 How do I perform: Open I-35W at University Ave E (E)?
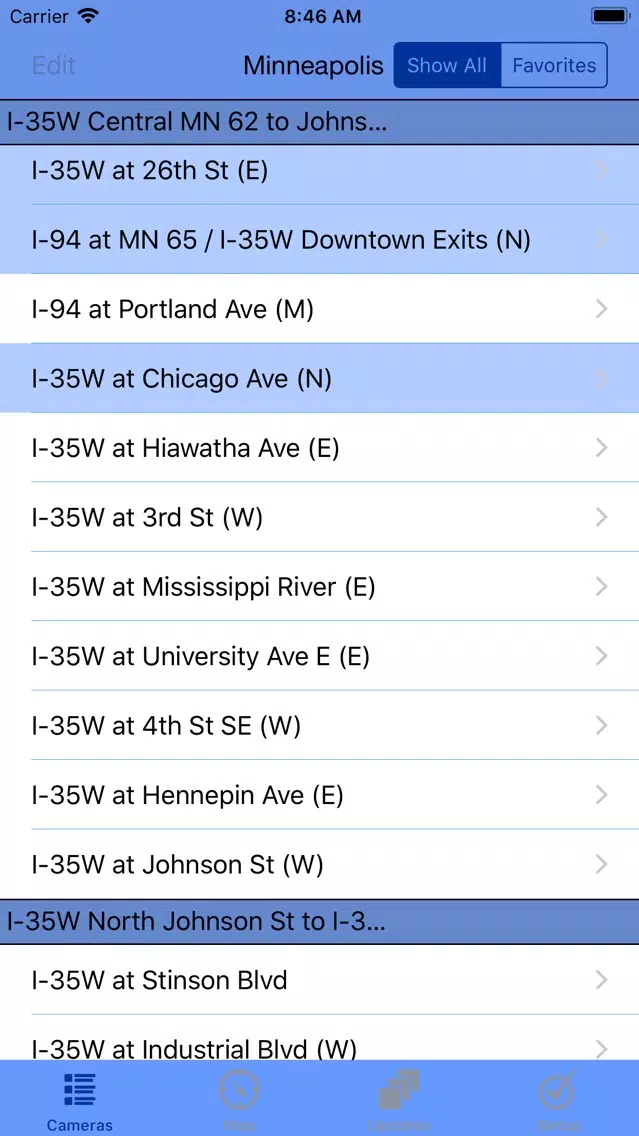point(320,656)
